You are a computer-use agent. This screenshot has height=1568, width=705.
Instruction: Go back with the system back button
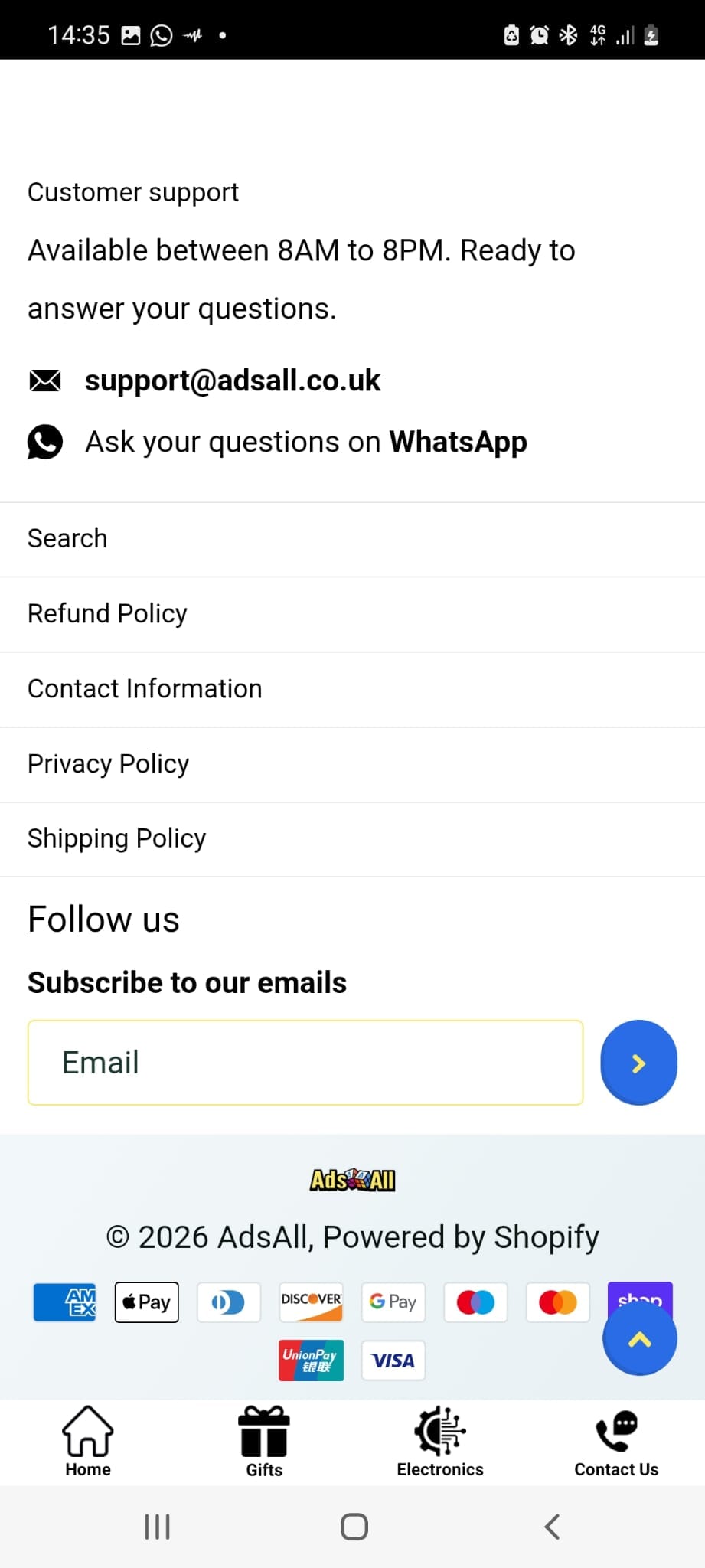point(552,1527)
